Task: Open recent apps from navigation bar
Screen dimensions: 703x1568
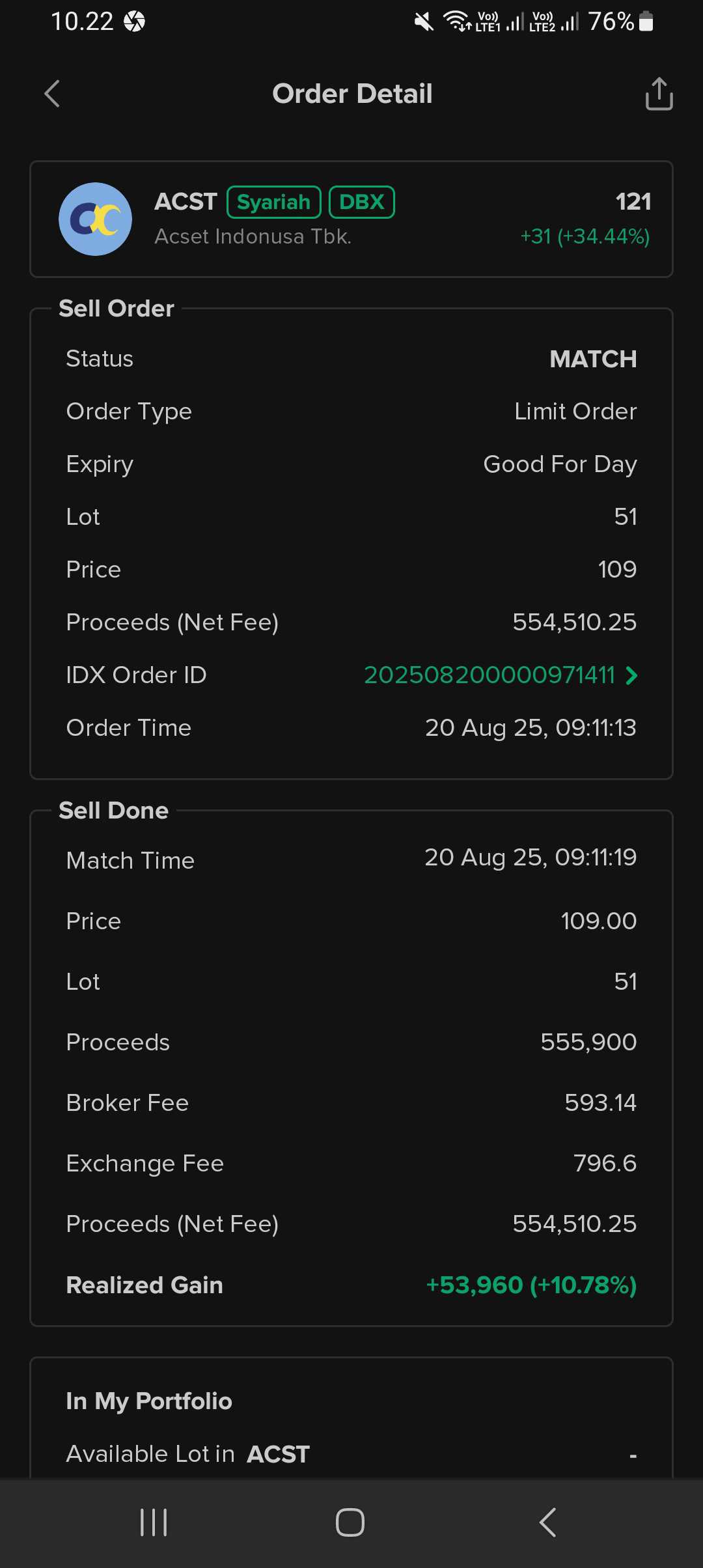Action: coord(154,1522)
